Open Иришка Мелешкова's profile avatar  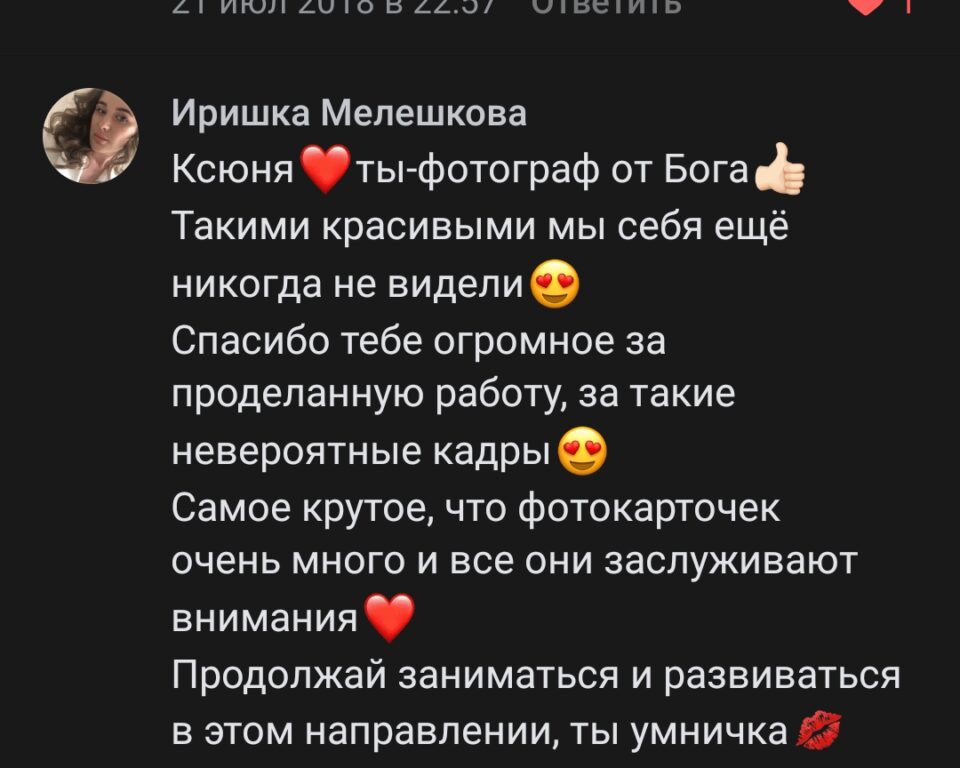click(90, 135)
